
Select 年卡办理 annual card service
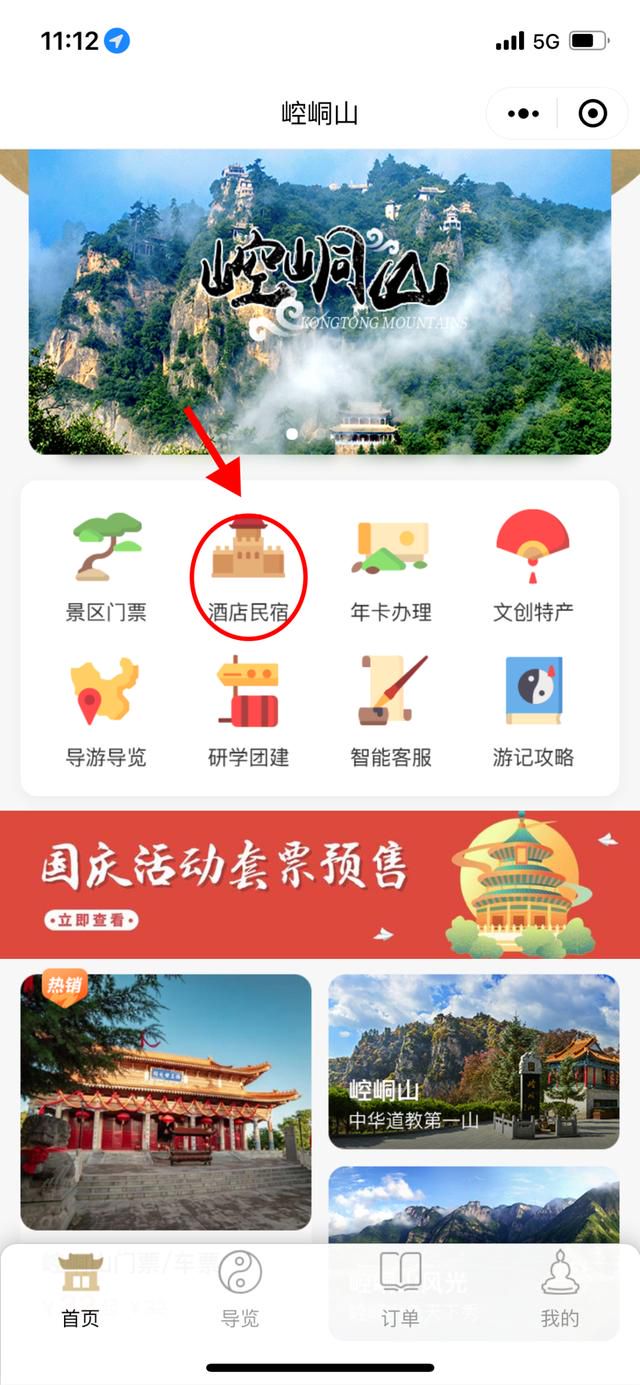point(391,567)
